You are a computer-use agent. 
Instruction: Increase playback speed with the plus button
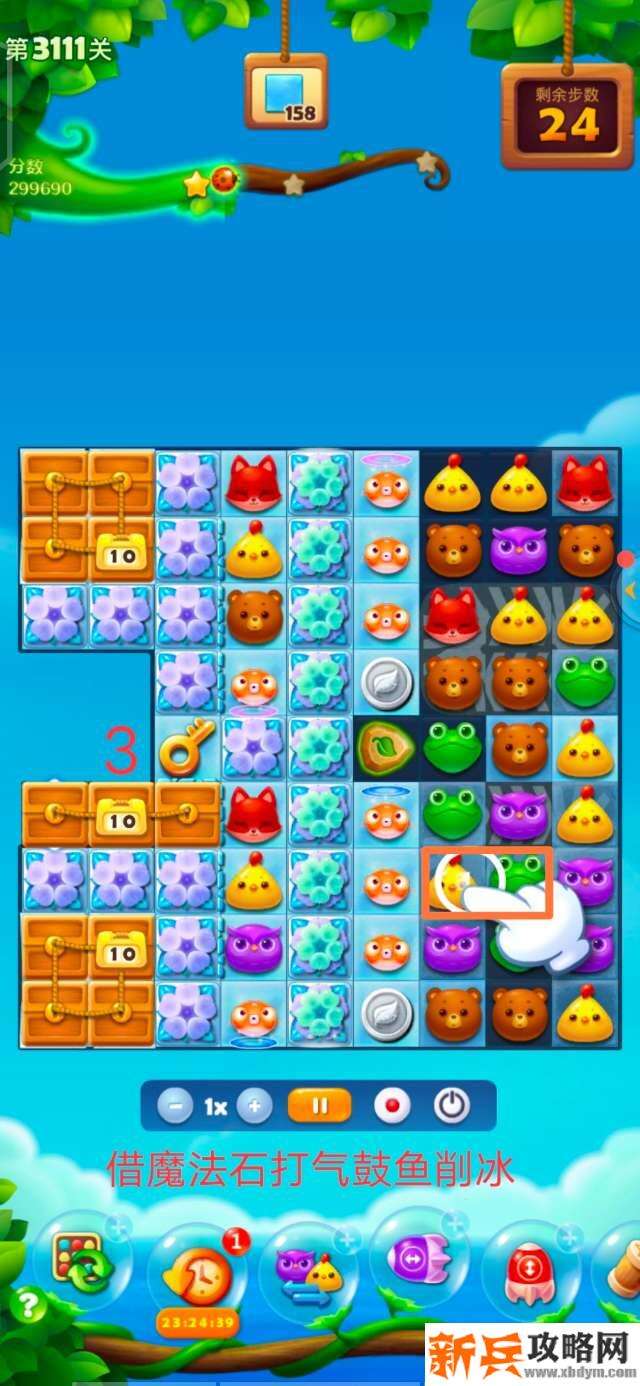tap(254, 1107)
